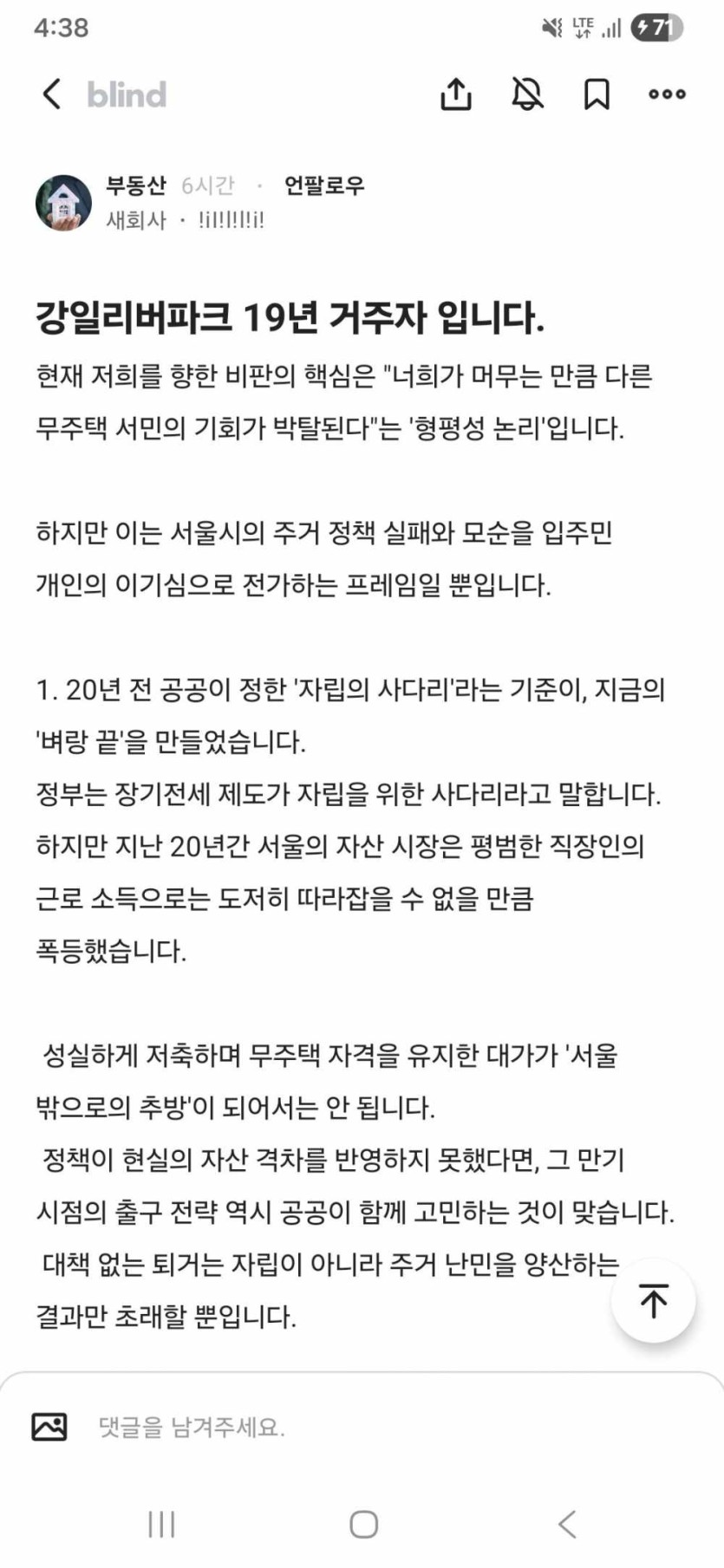Unfollow the 부동산 topic via 언팔로우
The height and width of the screenshot is (1568, 724).
(324, 185)
